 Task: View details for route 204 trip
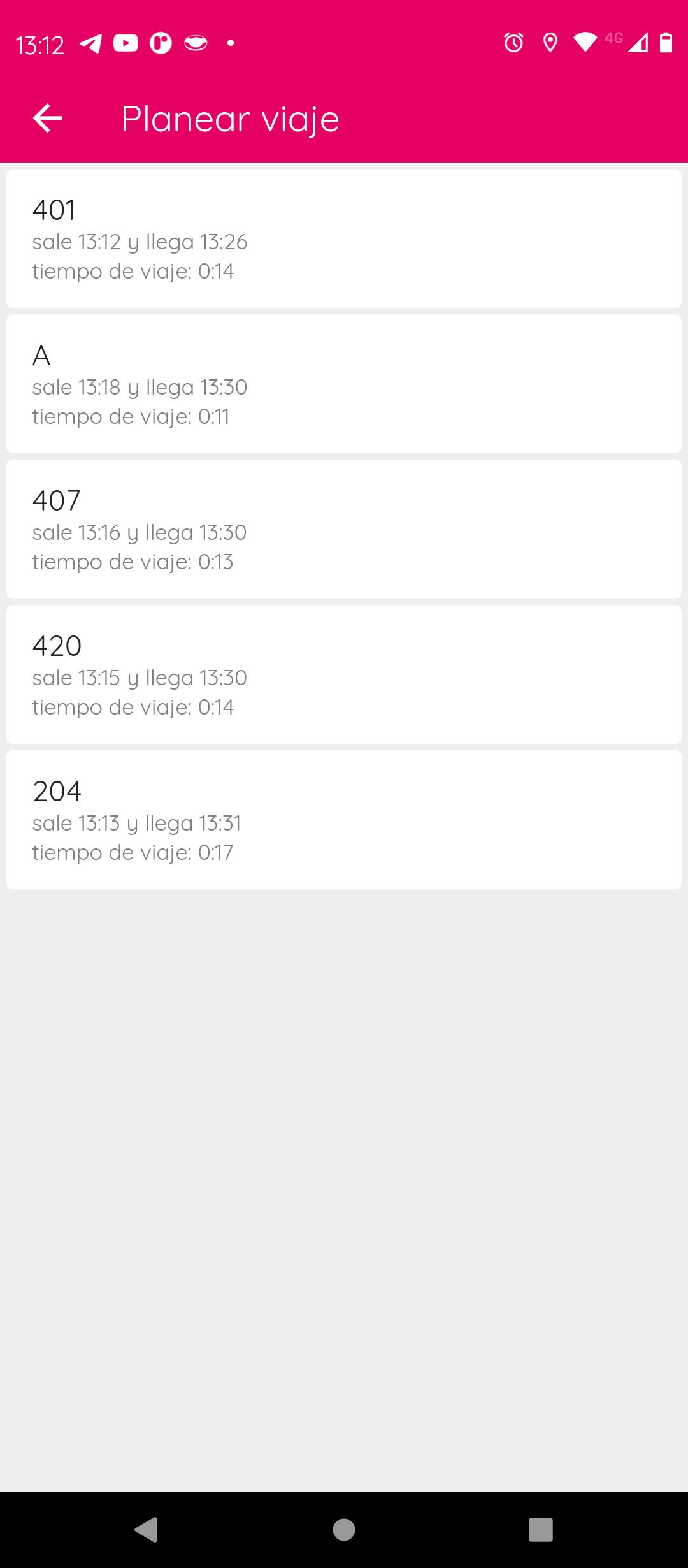click(344, 820)
